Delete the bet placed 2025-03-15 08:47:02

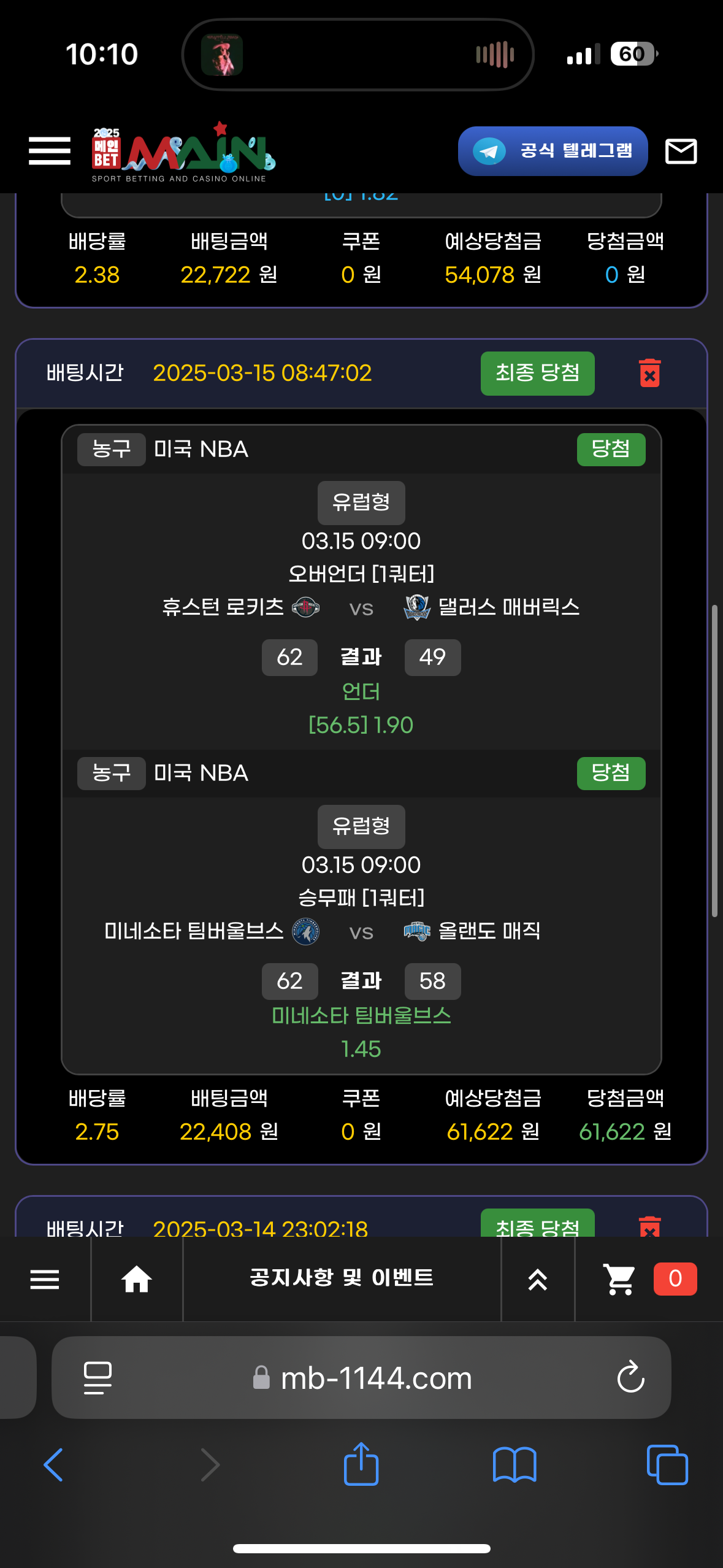click(x=649, y=373)
